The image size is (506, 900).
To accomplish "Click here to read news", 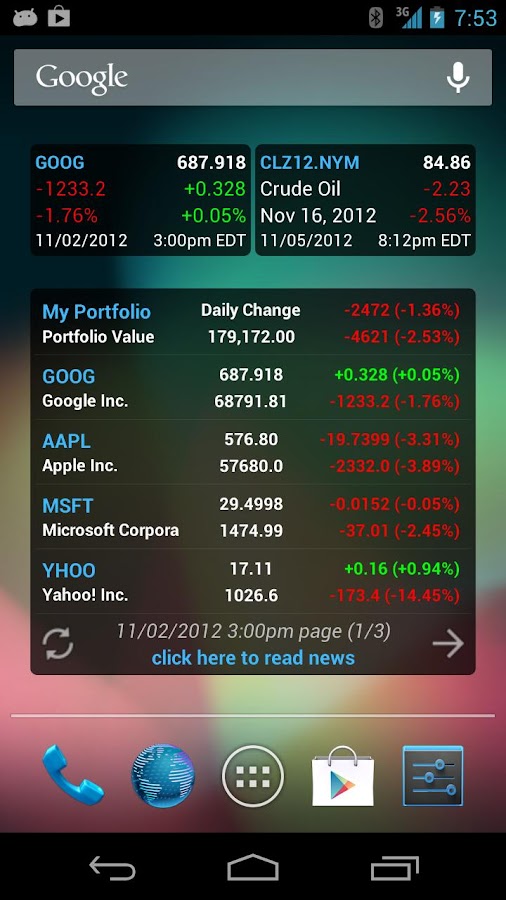I will [x=253, y=658].
